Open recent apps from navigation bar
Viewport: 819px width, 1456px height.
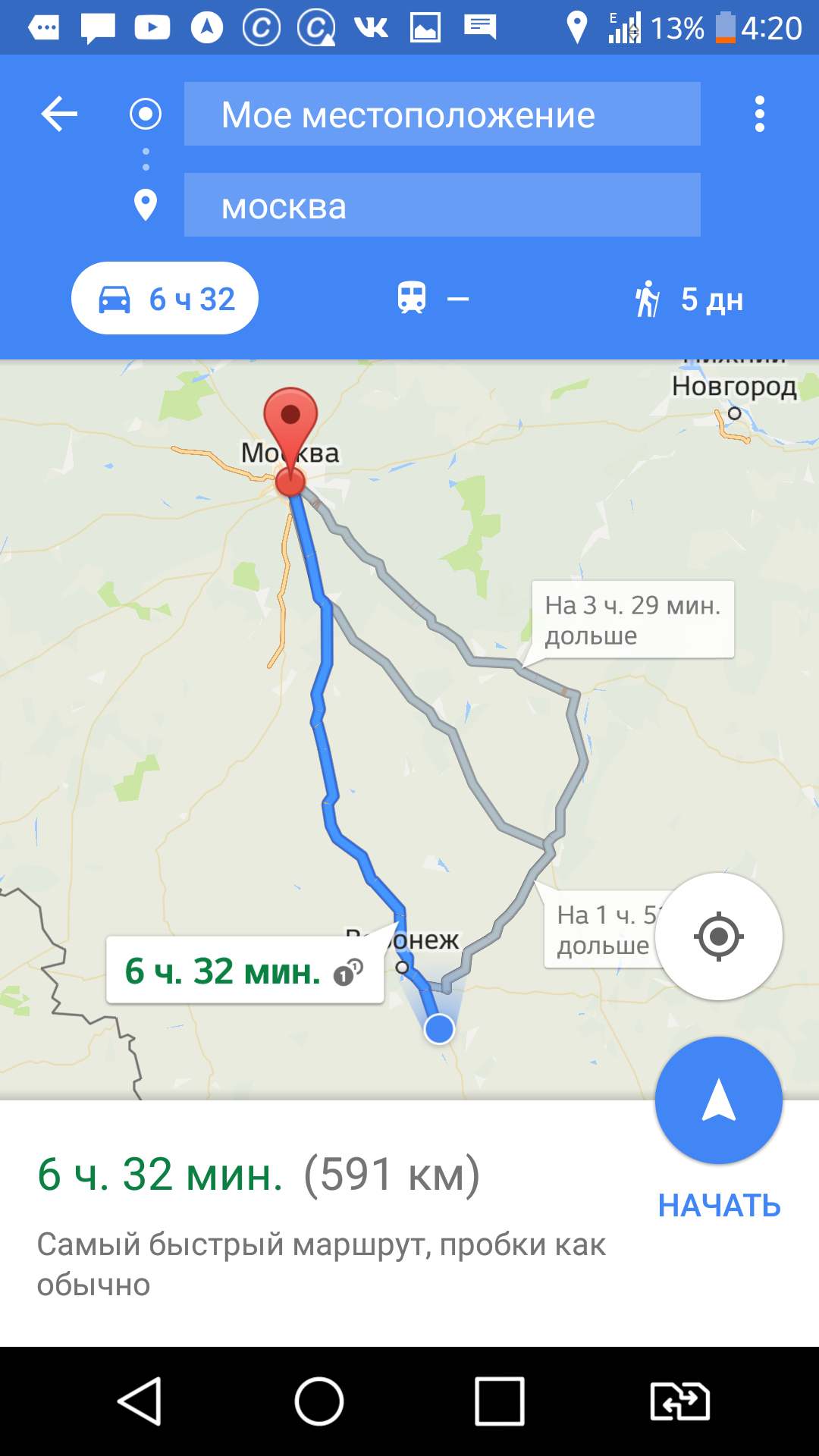point(499,1401)
